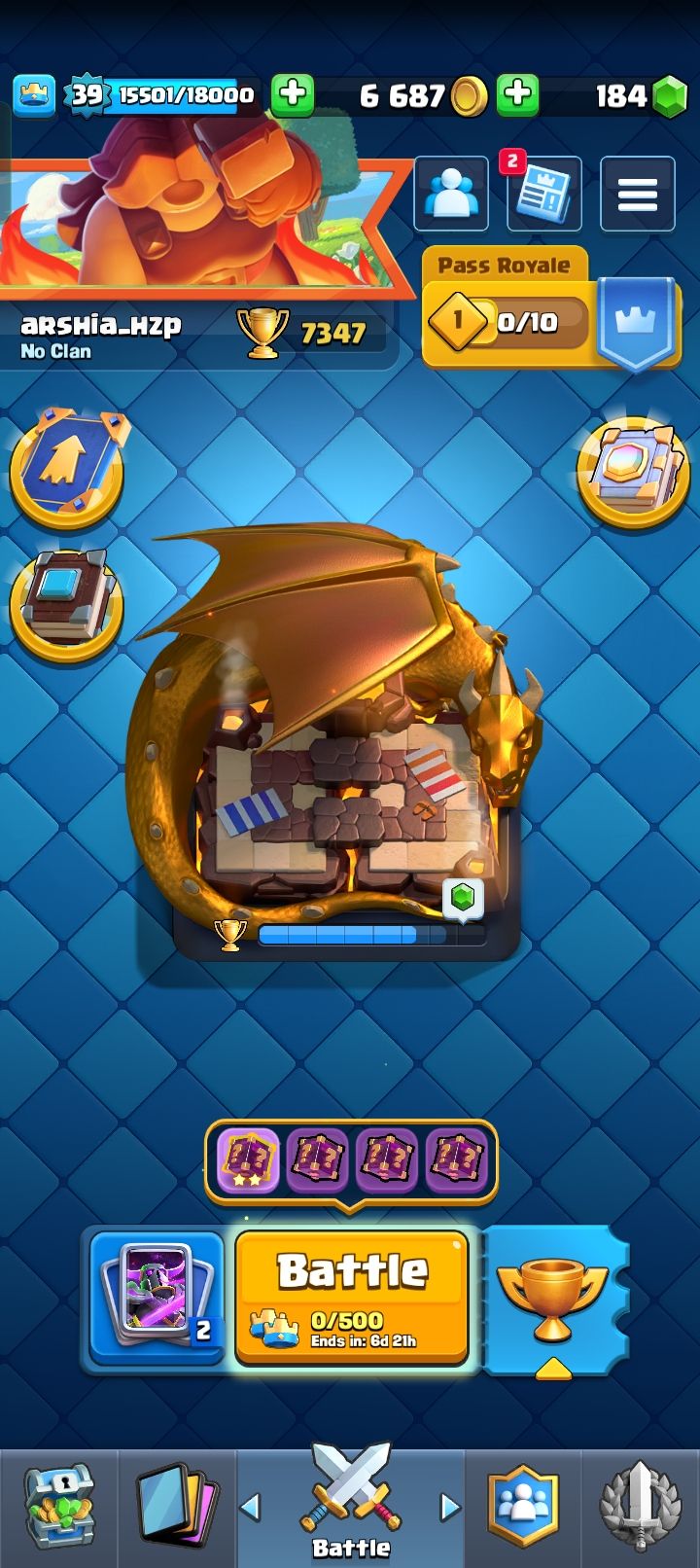
Task: Switch to the sword events tab
Action: (641, 1508)
